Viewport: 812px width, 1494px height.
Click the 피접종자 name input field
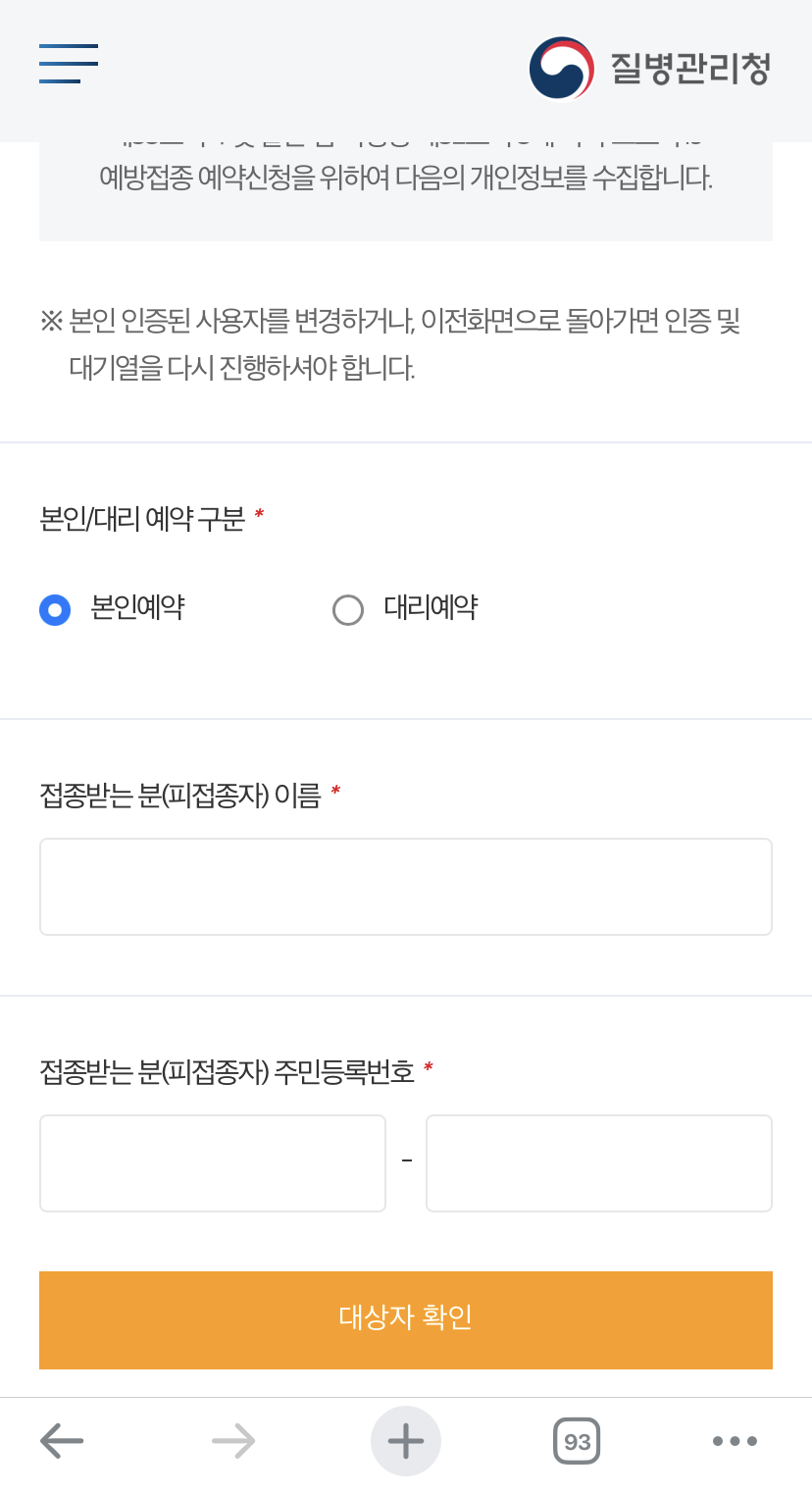(x=406, y=886)
